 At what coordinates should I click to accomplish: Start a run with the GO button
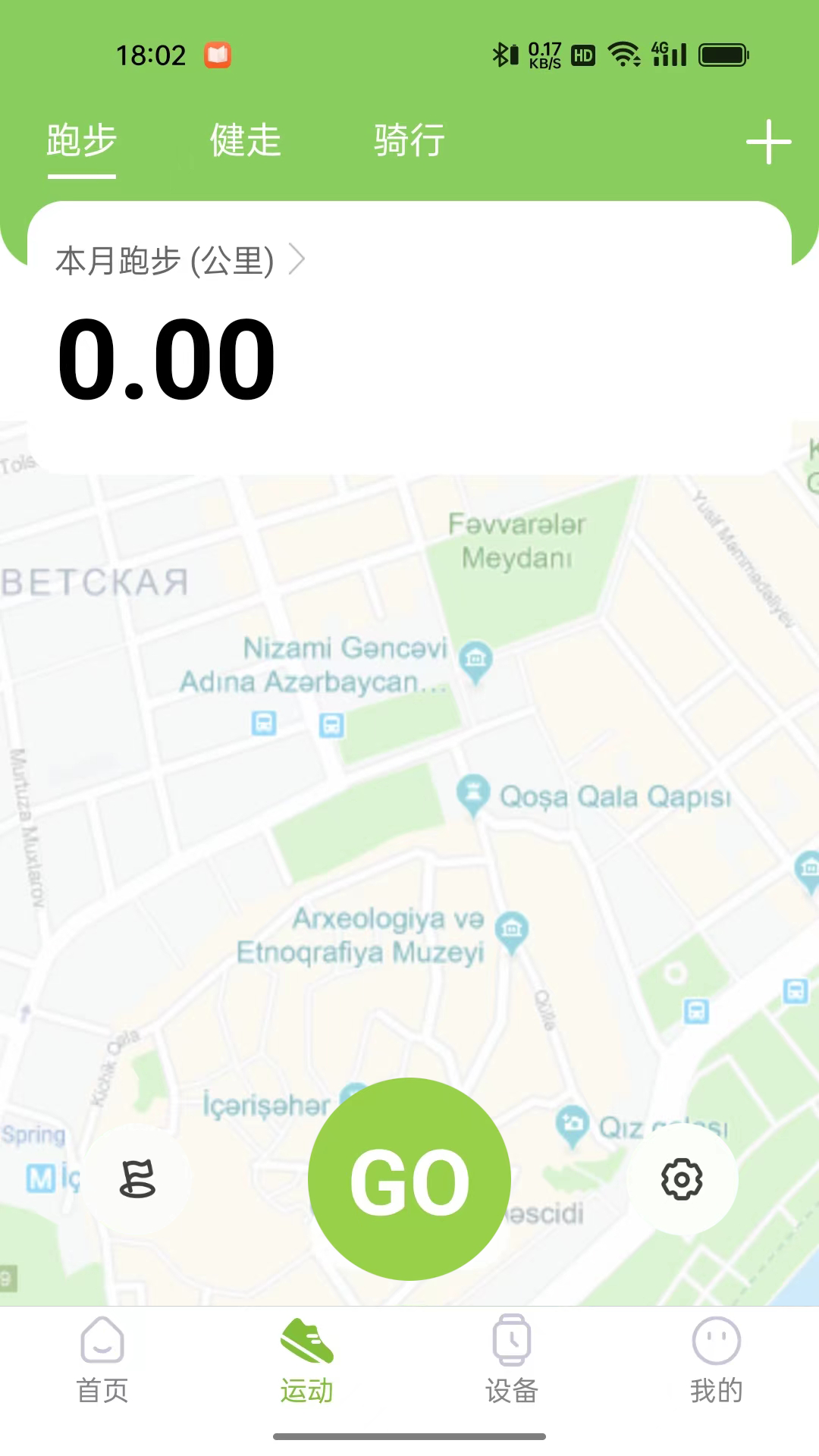pyautogui.click(x=409, y=1179)
